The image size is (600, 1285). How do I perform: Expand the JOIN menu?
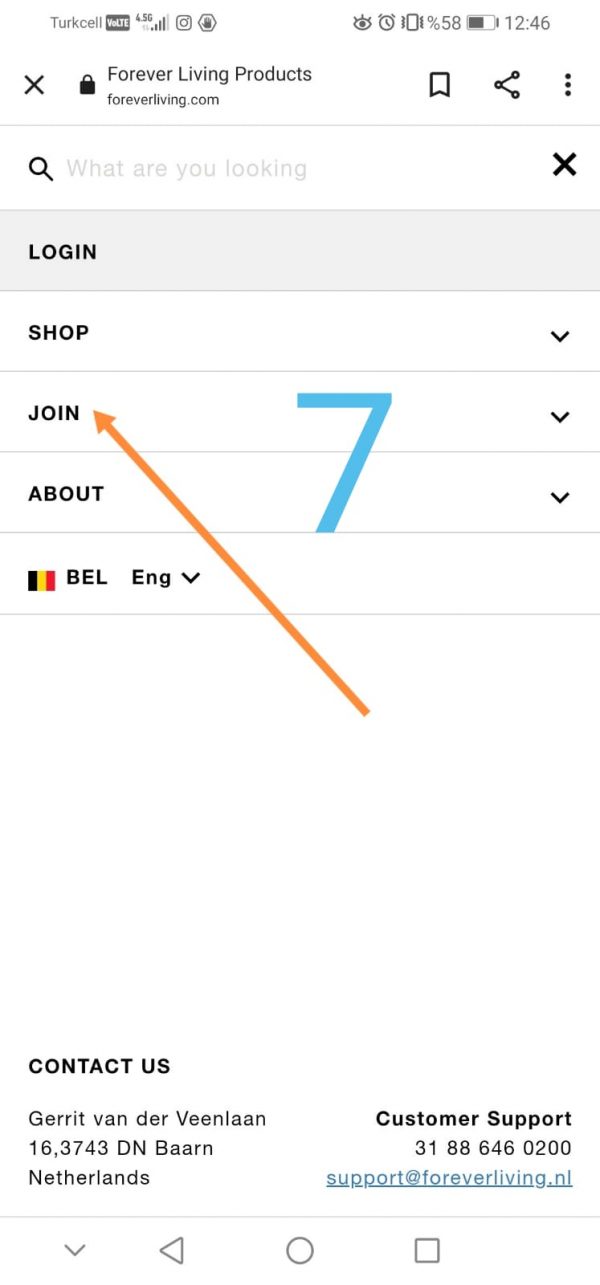point(559,416)
